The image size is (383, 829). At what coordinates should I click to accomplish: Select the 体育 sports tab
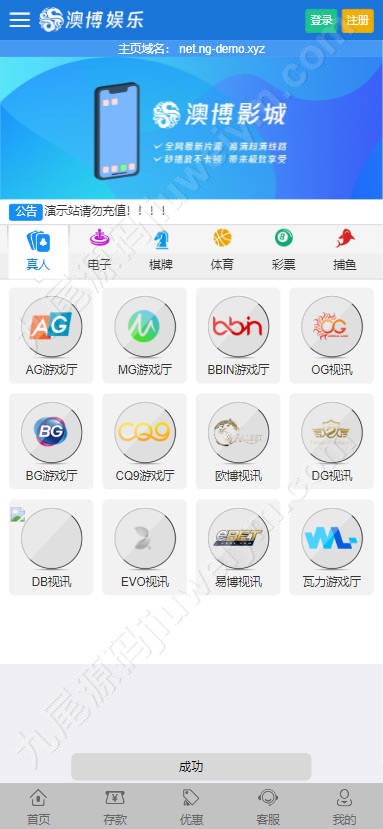[x=222, y=252]
